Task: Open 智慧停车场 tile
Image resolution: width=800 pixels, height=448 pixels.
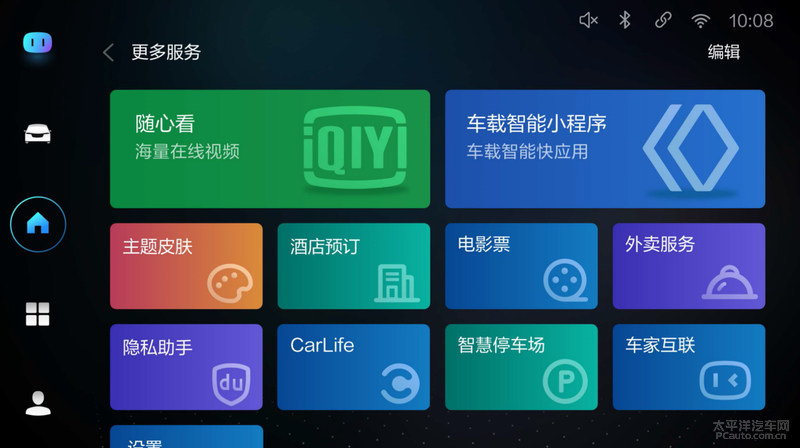Action: [x=521, y=366]
